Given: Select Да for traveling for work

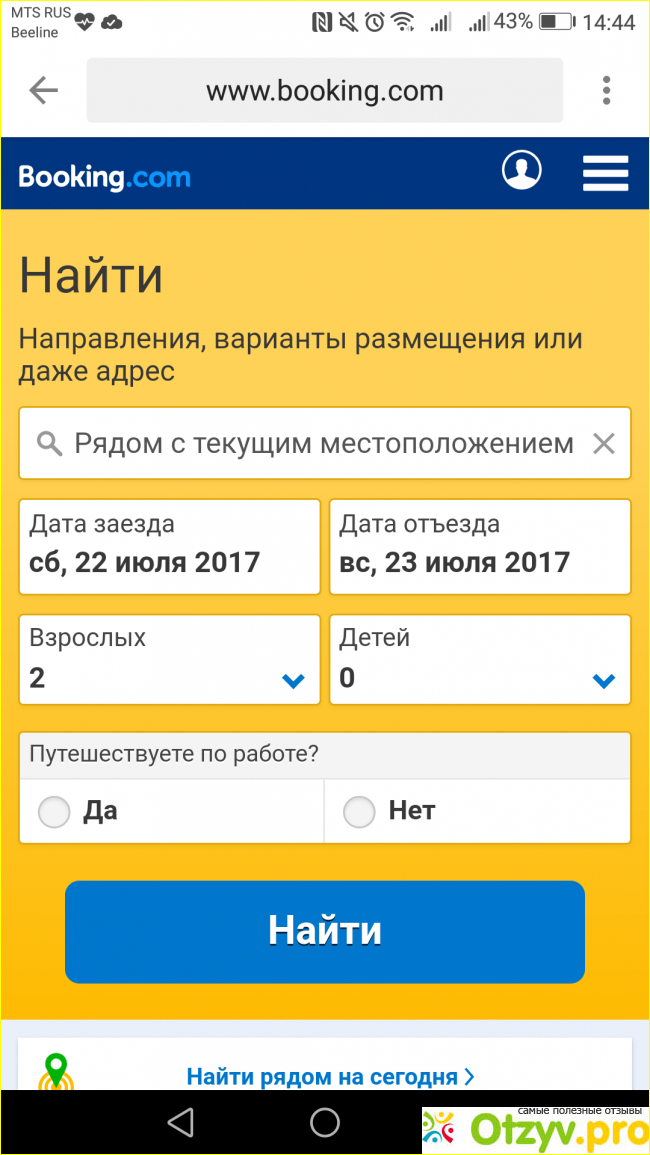Looking at the screenshot, I should [54, 811].
